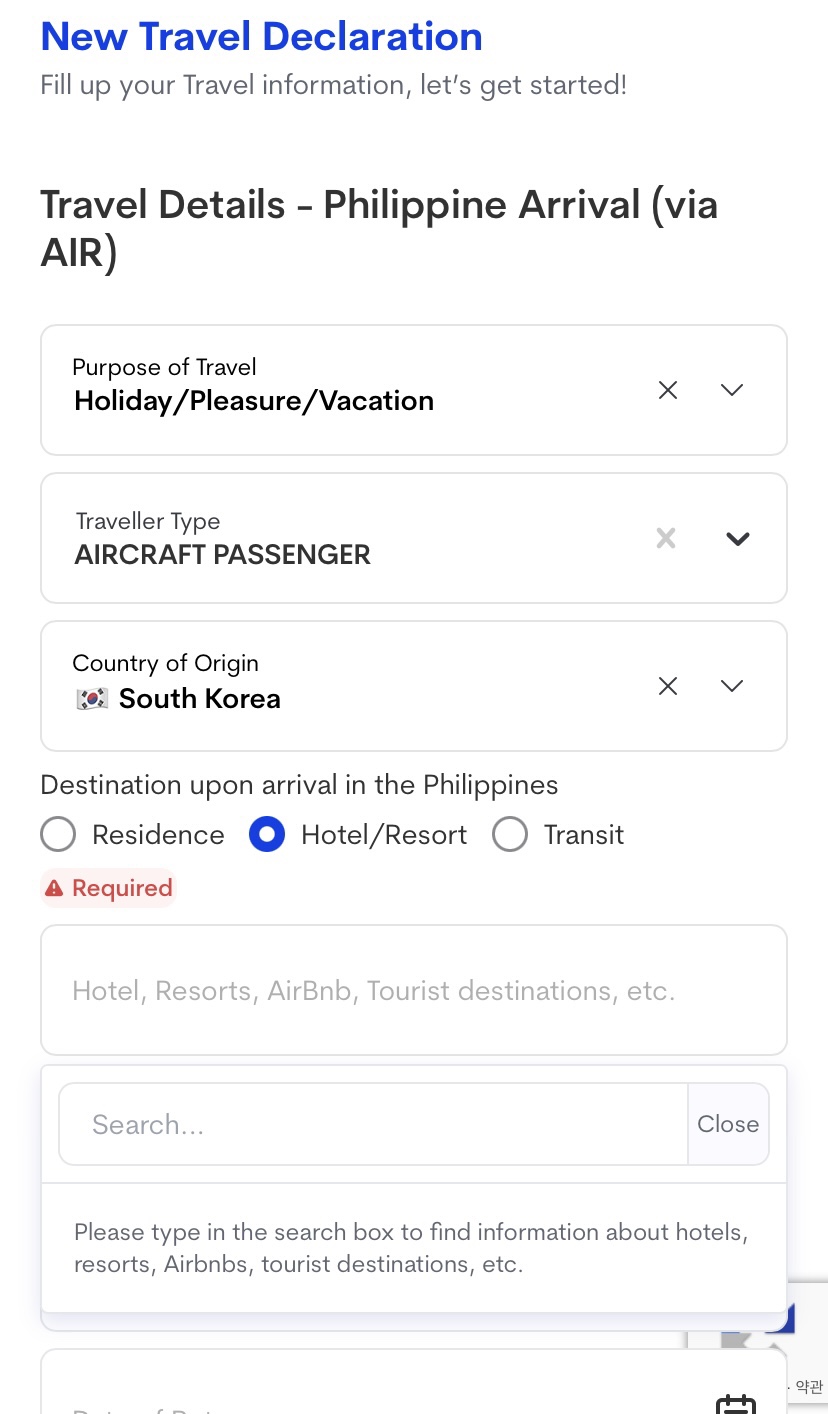Click the red warning triangle in Required badge
The image size is (828, 1414).
tap(54, 888)
